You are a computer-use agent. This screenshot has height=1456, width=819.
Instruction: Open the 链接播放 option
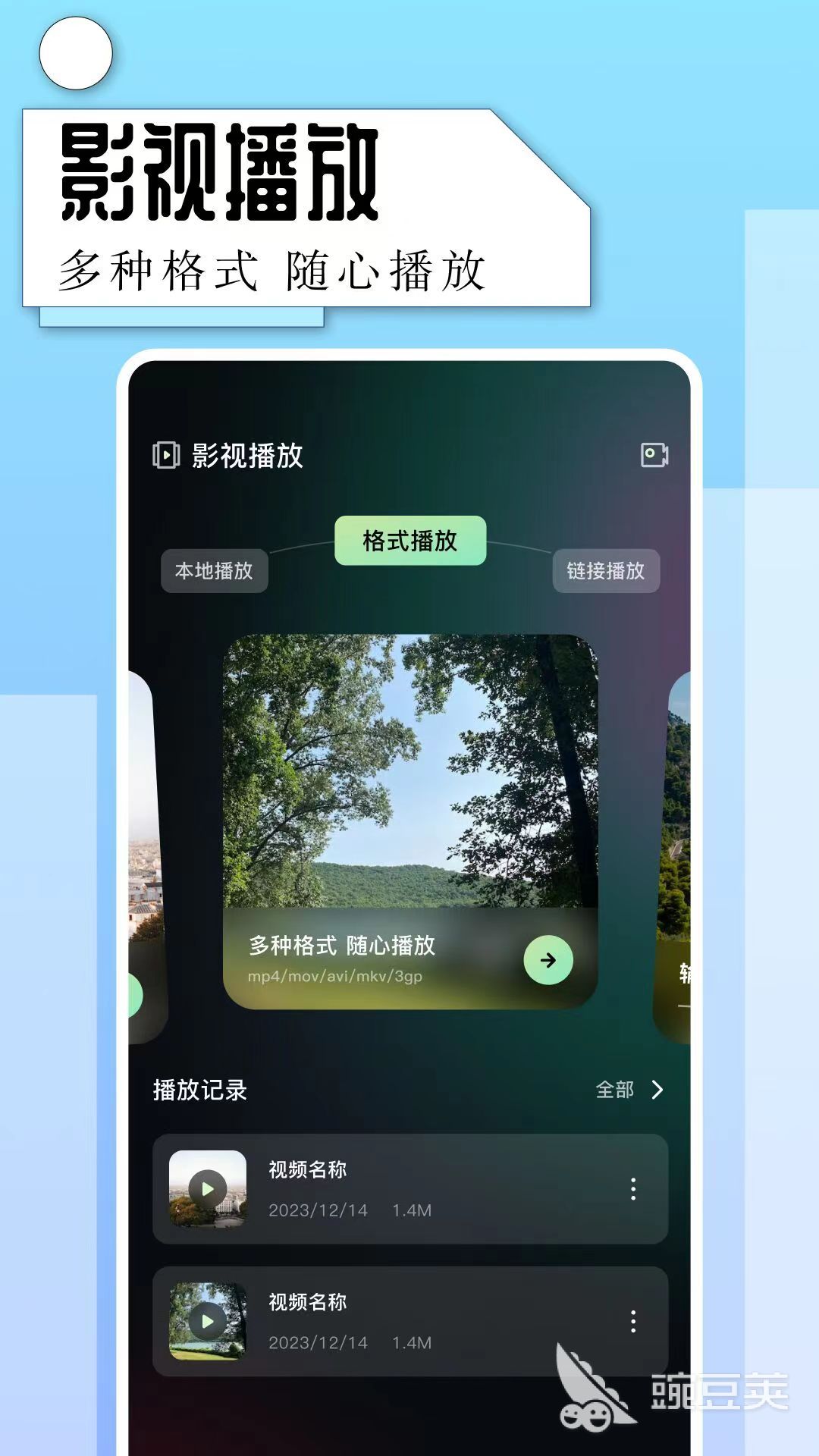(x=607, y=573)
